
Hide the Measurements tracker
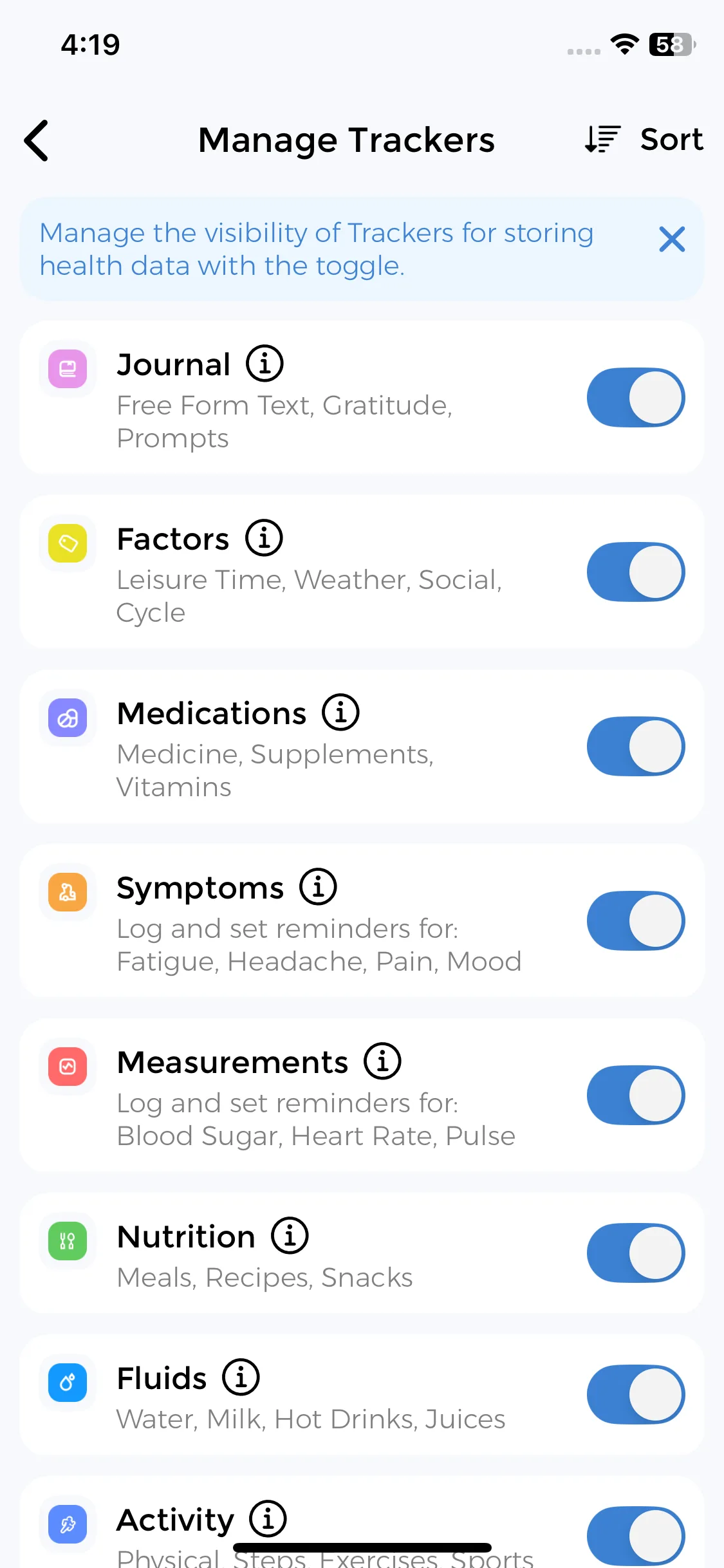click(635, 1096)
